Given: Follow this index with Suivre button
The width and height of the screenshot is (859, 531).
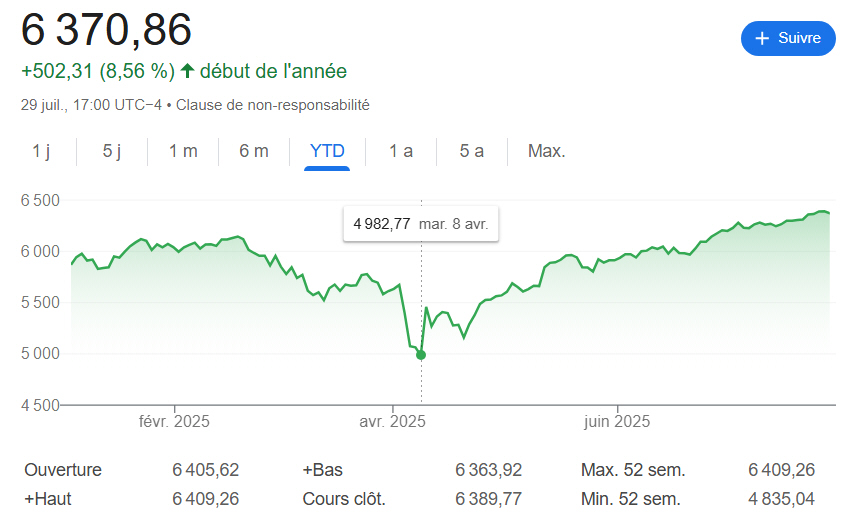Looking at the screenshot, I should pyautogui.click(x=787, y=38).
